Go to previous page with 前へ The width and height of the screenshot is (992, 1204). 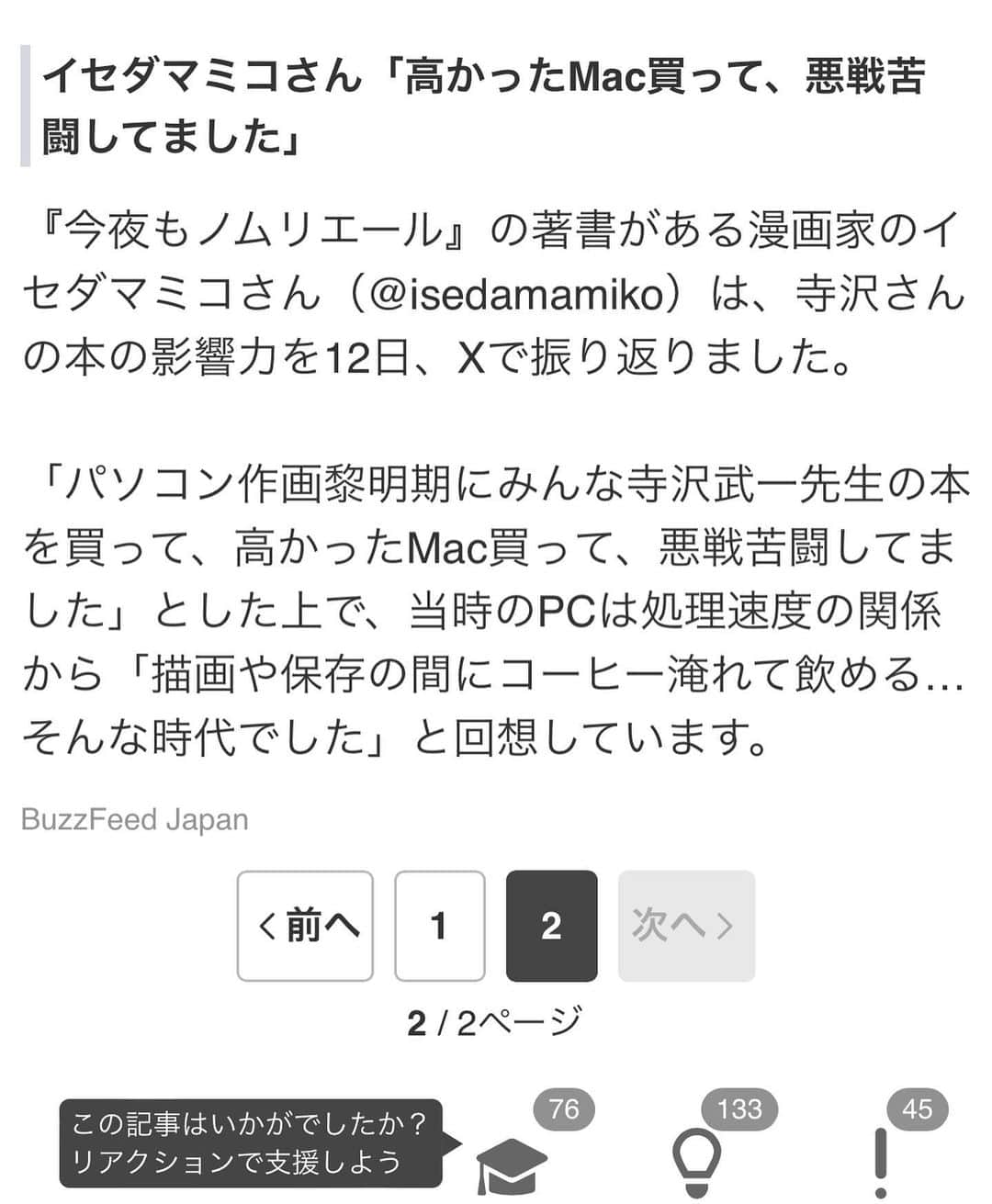click(x=305, y=926)
